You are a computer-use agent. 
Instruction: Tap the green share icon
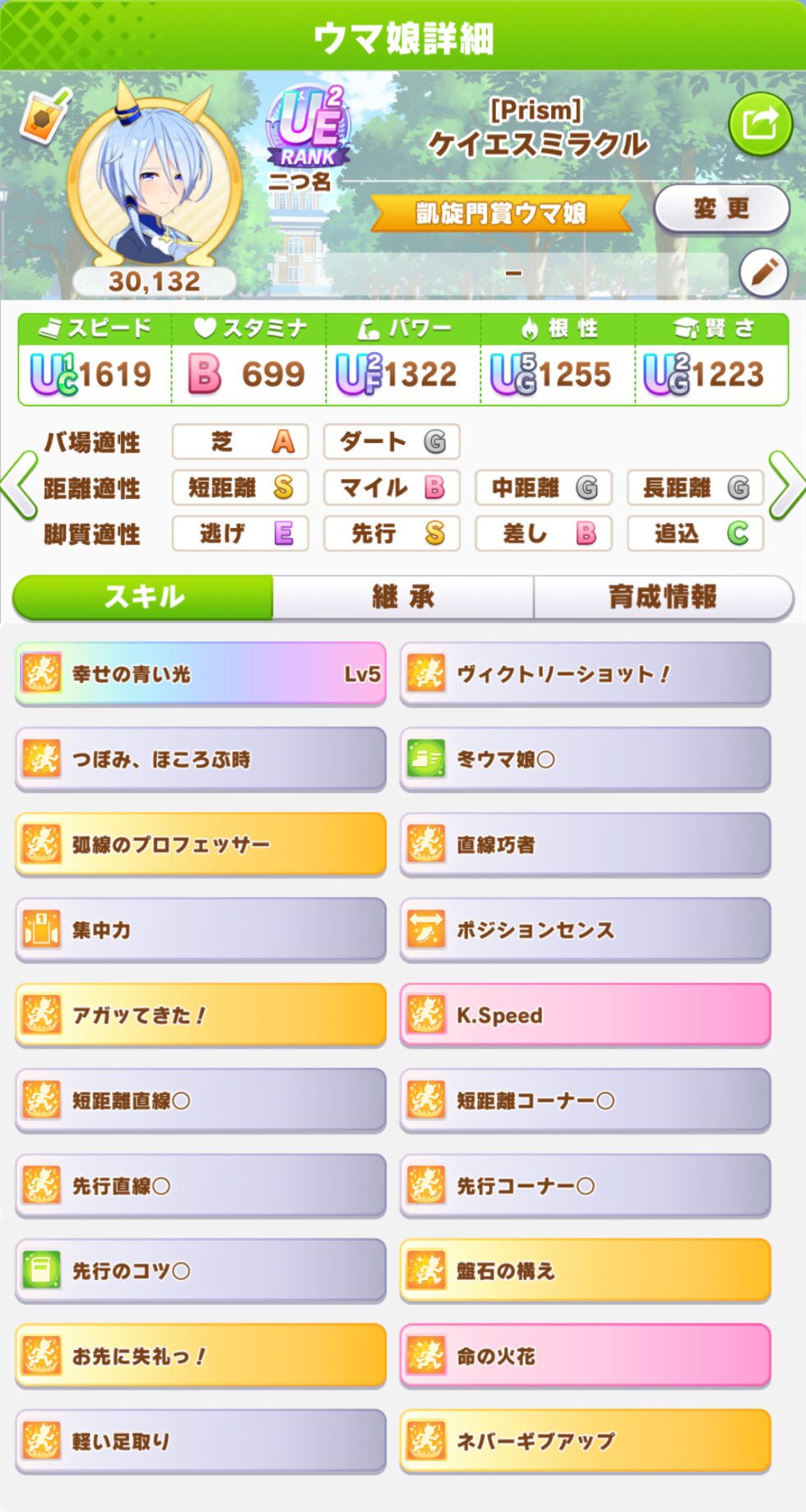pos(760,125)
